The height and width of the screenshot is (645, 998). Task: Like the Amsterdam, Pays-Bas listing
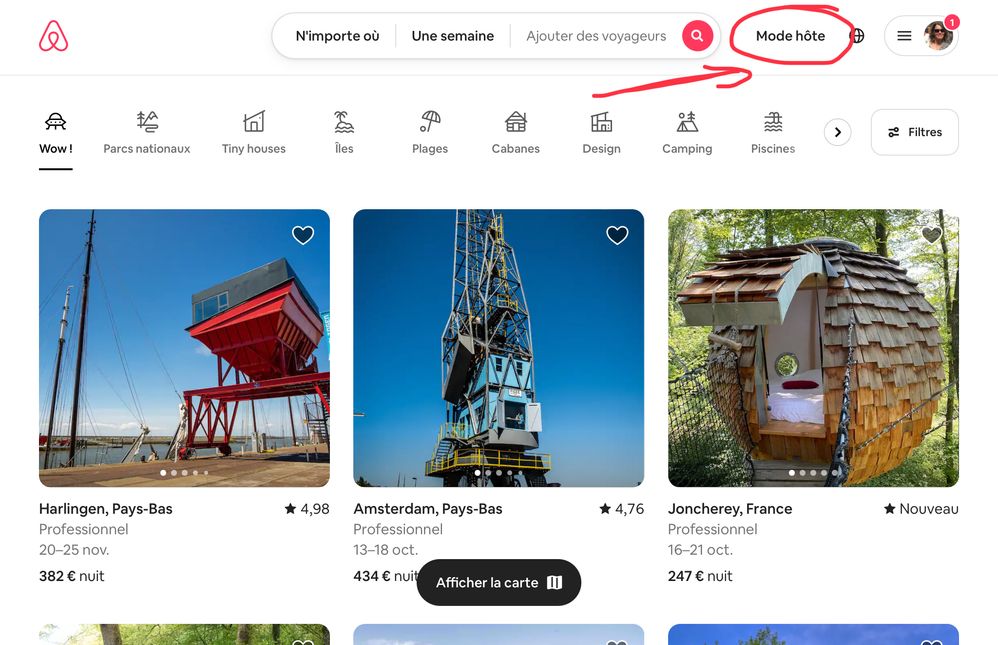(x=617, y=235)
